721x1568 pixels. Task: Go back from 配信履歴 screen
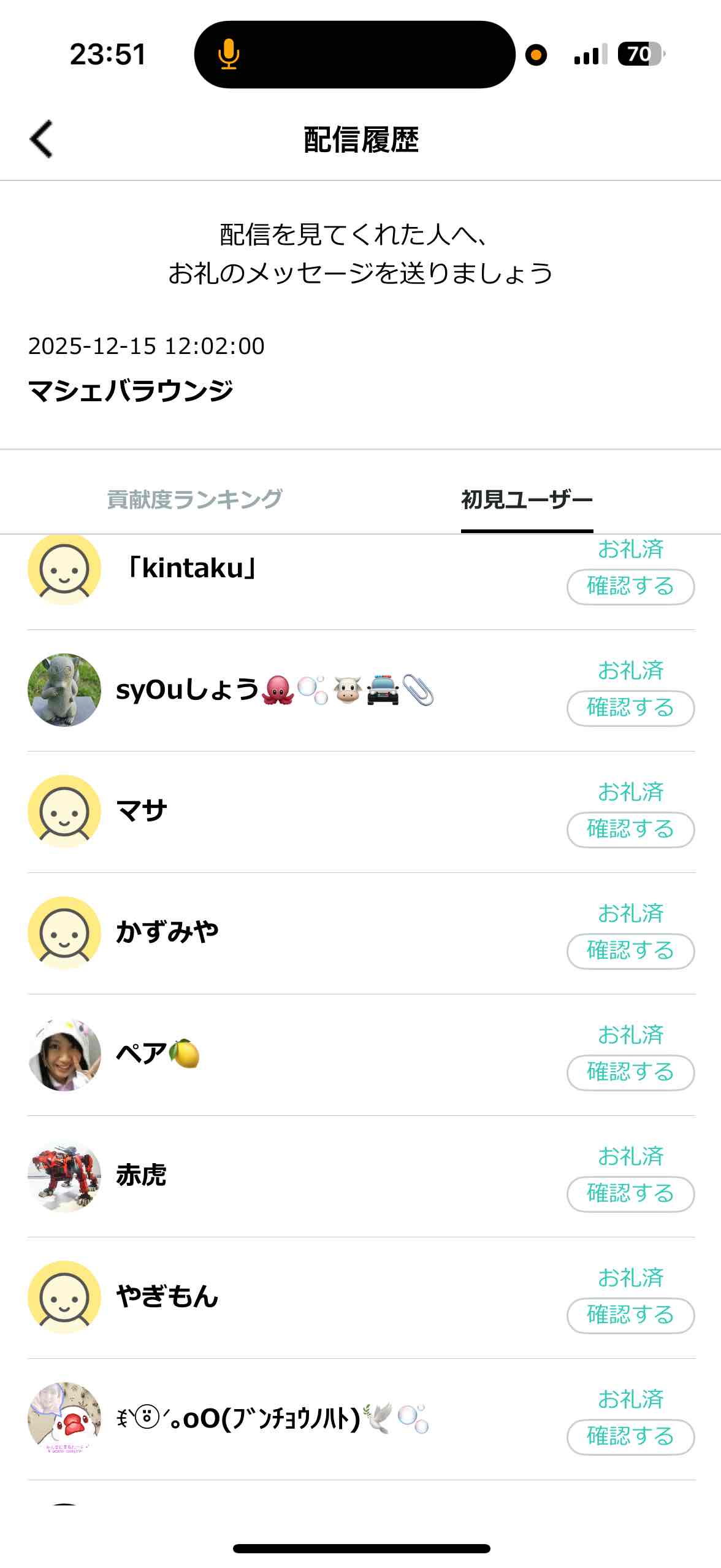coord(42,139)
